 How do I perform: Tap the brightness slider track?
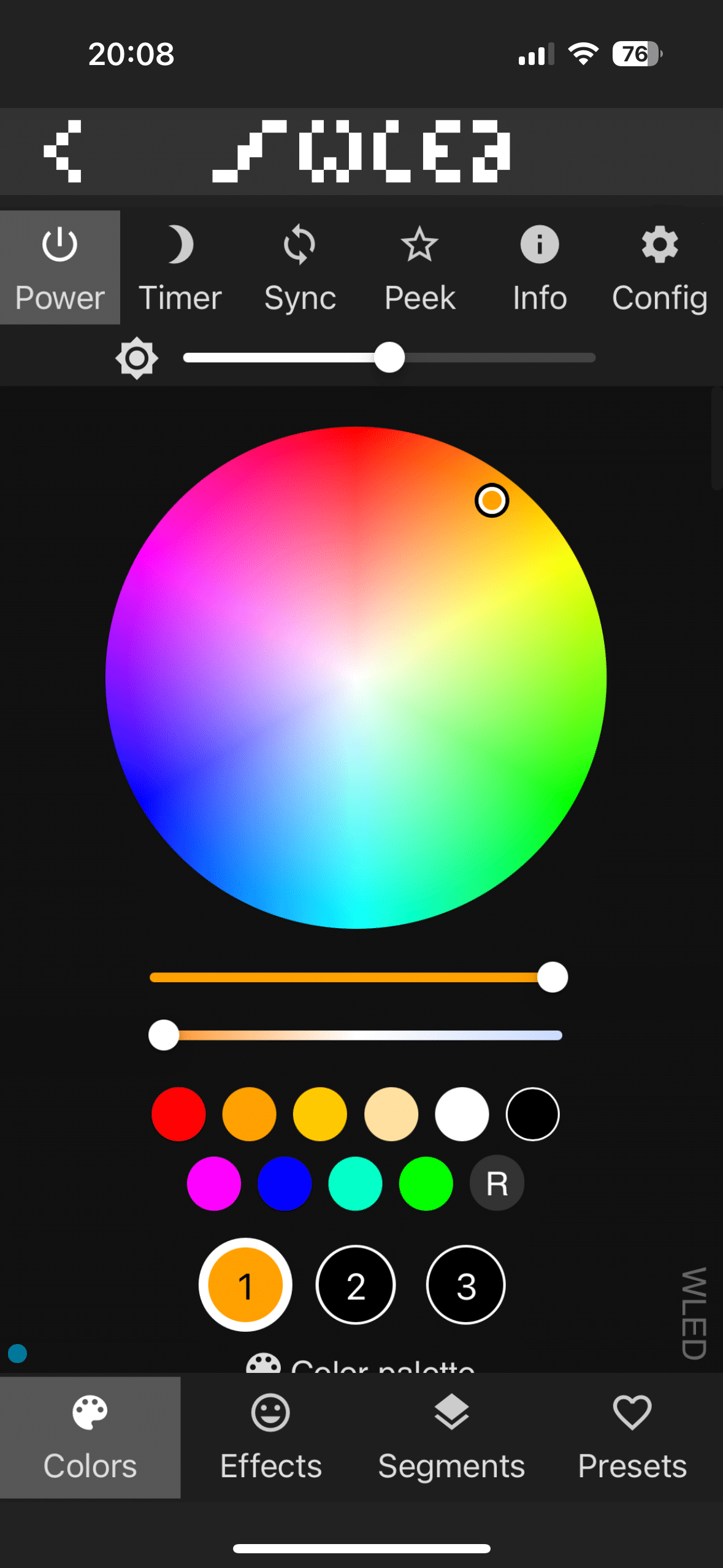coord(491,358)
